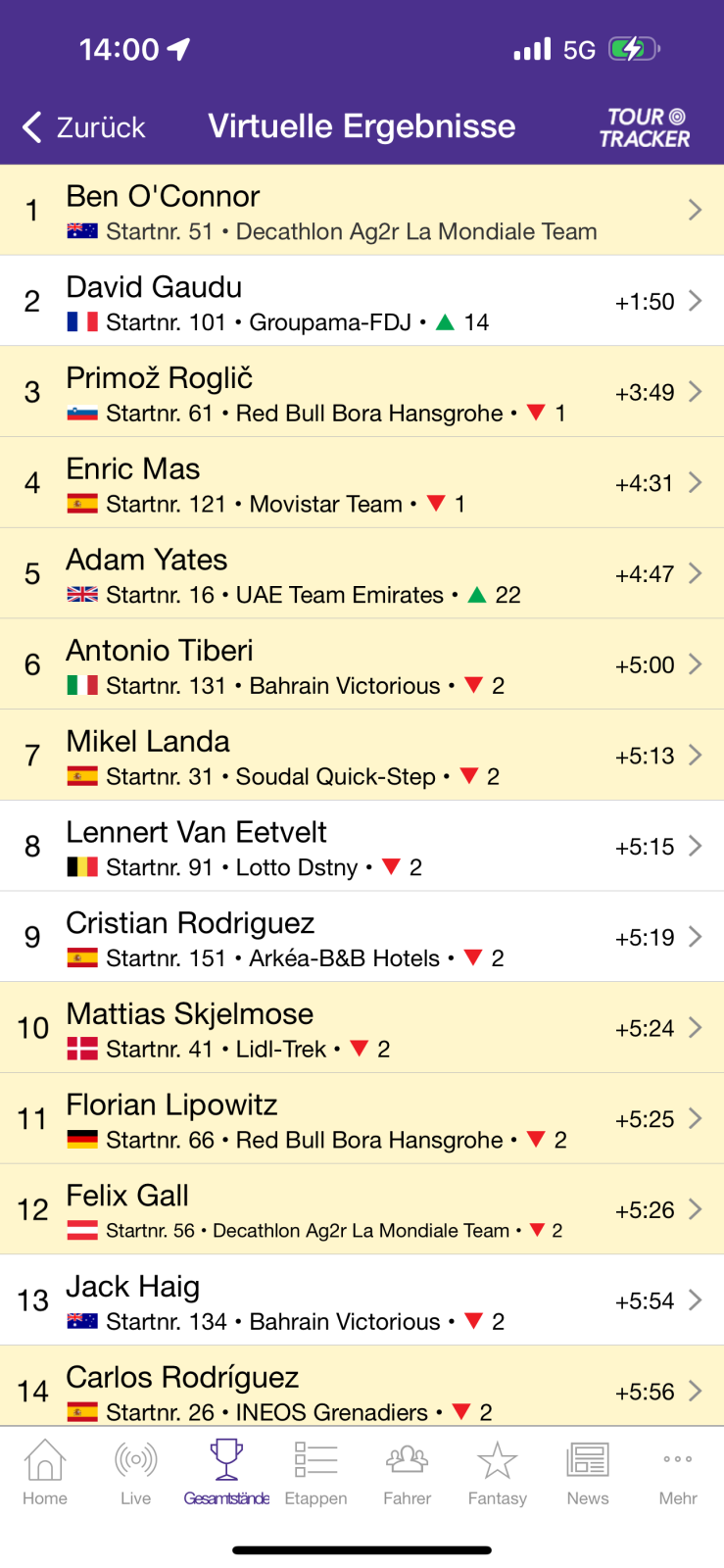The width and height of the screenshot is (724, 1568).
Task: Open Ben O'Connor's rider details
Action: [362, 211]
